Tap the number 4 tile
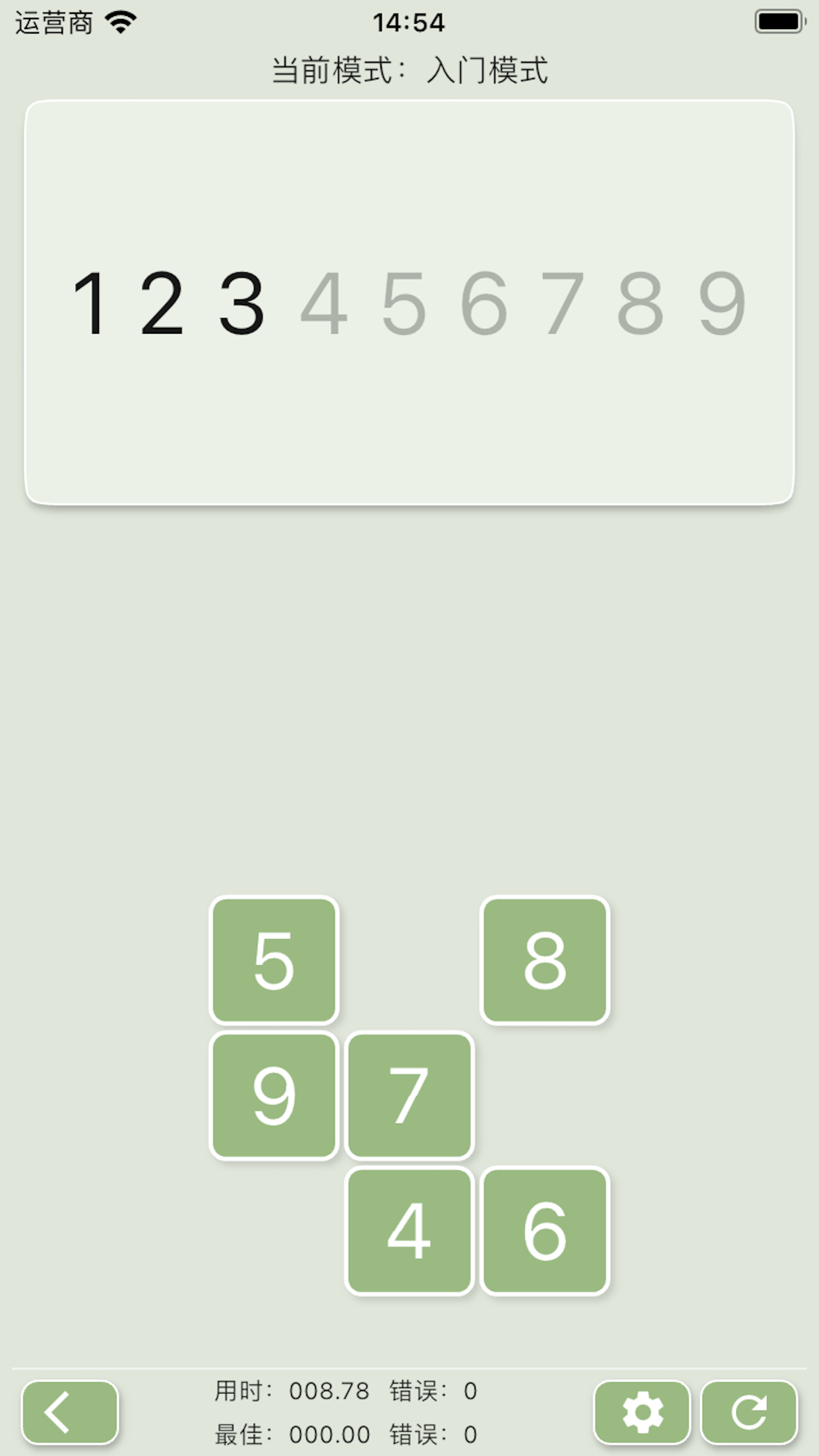819x1456 pixels. click(x=409, y=1231)
